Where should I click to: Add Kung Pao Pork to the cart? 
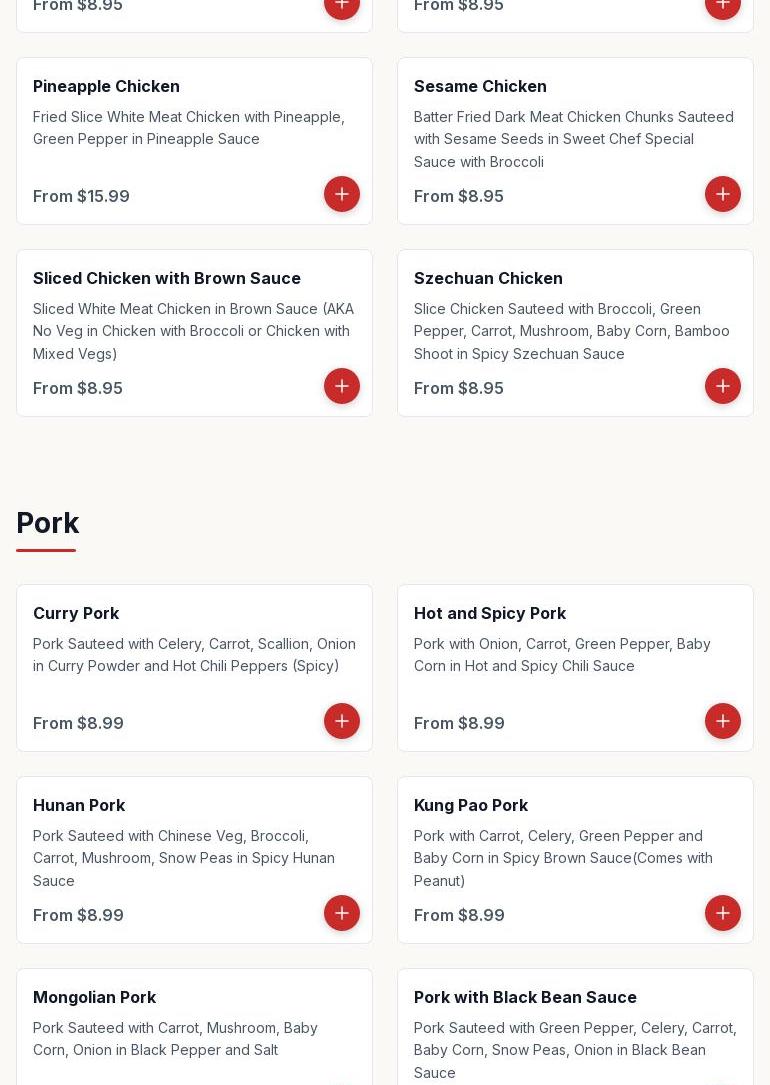[723, 913]
